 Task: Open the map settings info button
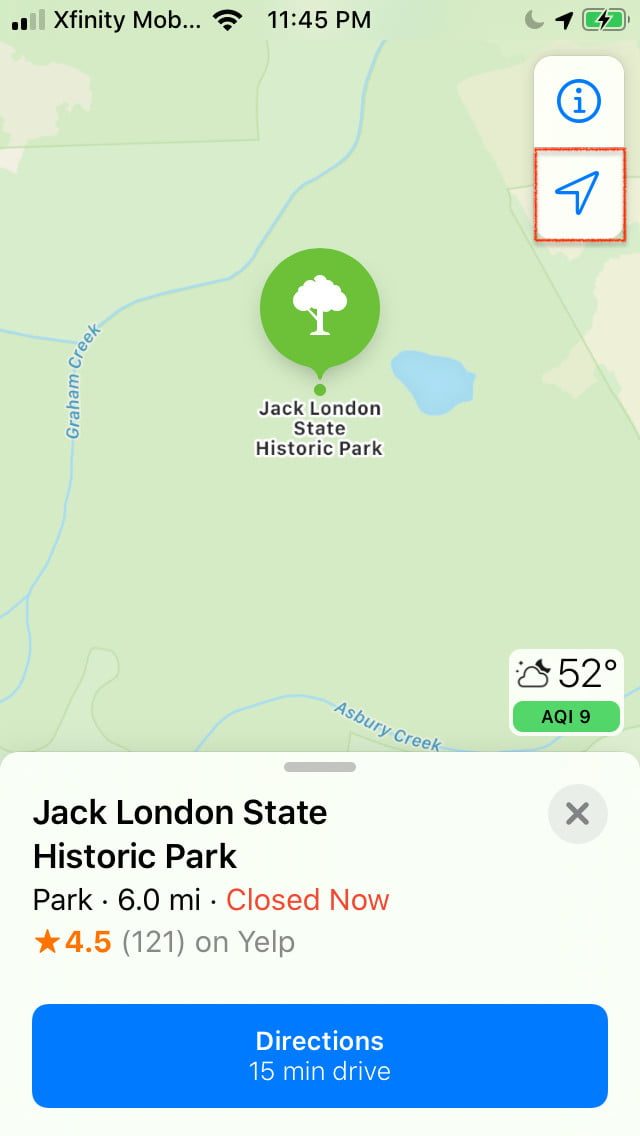pyautogui.click(x=578, y=101)
